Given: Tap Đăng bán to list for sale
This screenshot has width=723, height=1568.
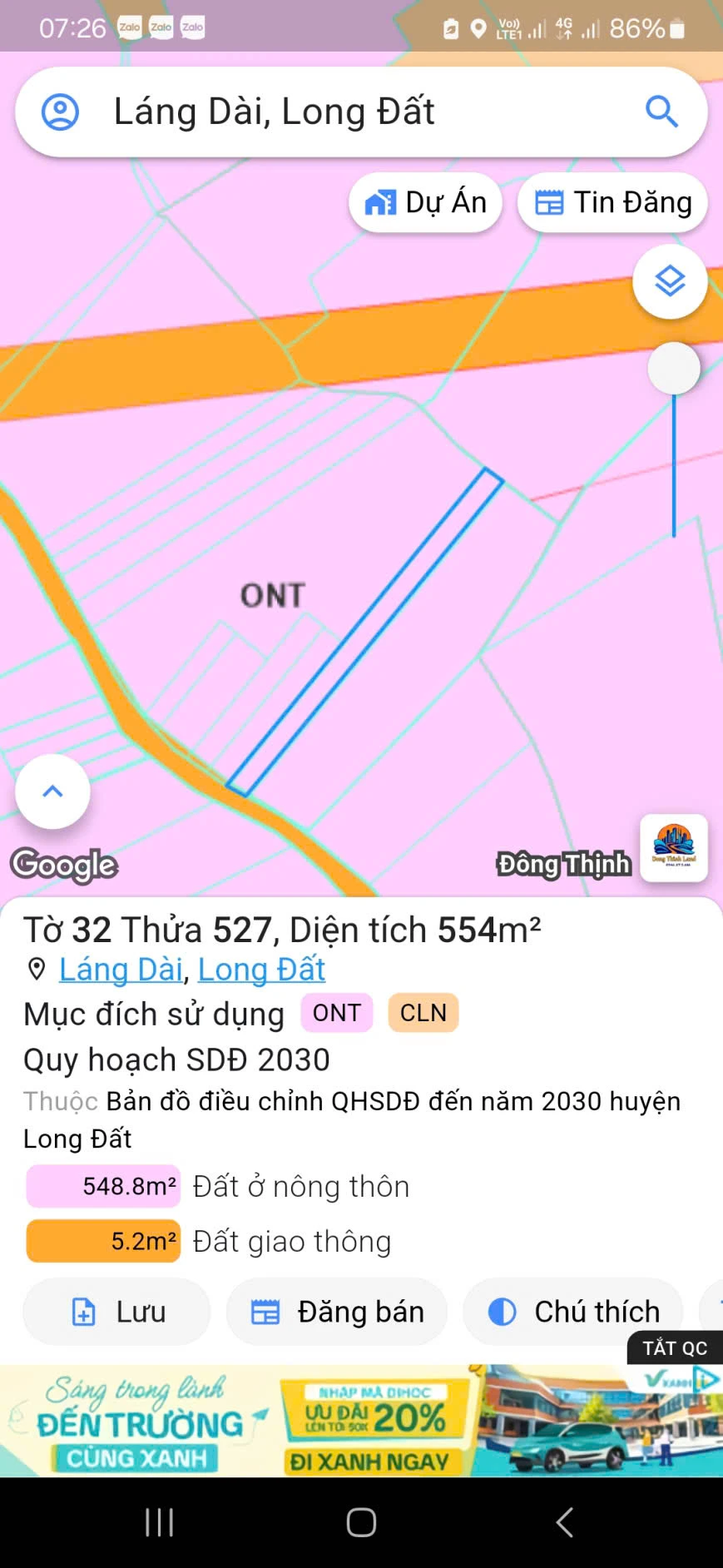Looking at the screenshot, I should (337, 1312).
